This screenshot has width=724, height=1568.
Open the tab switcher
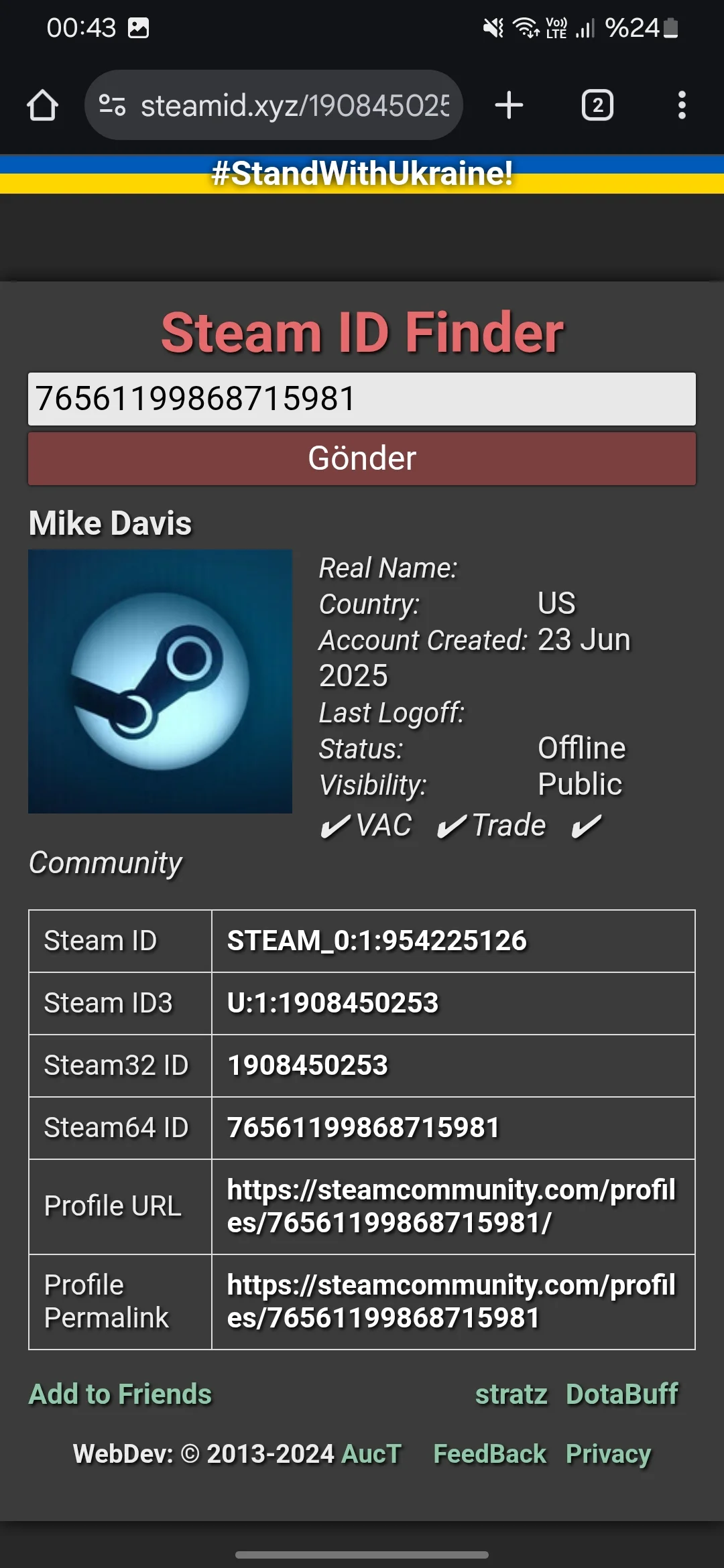(597, 105)
